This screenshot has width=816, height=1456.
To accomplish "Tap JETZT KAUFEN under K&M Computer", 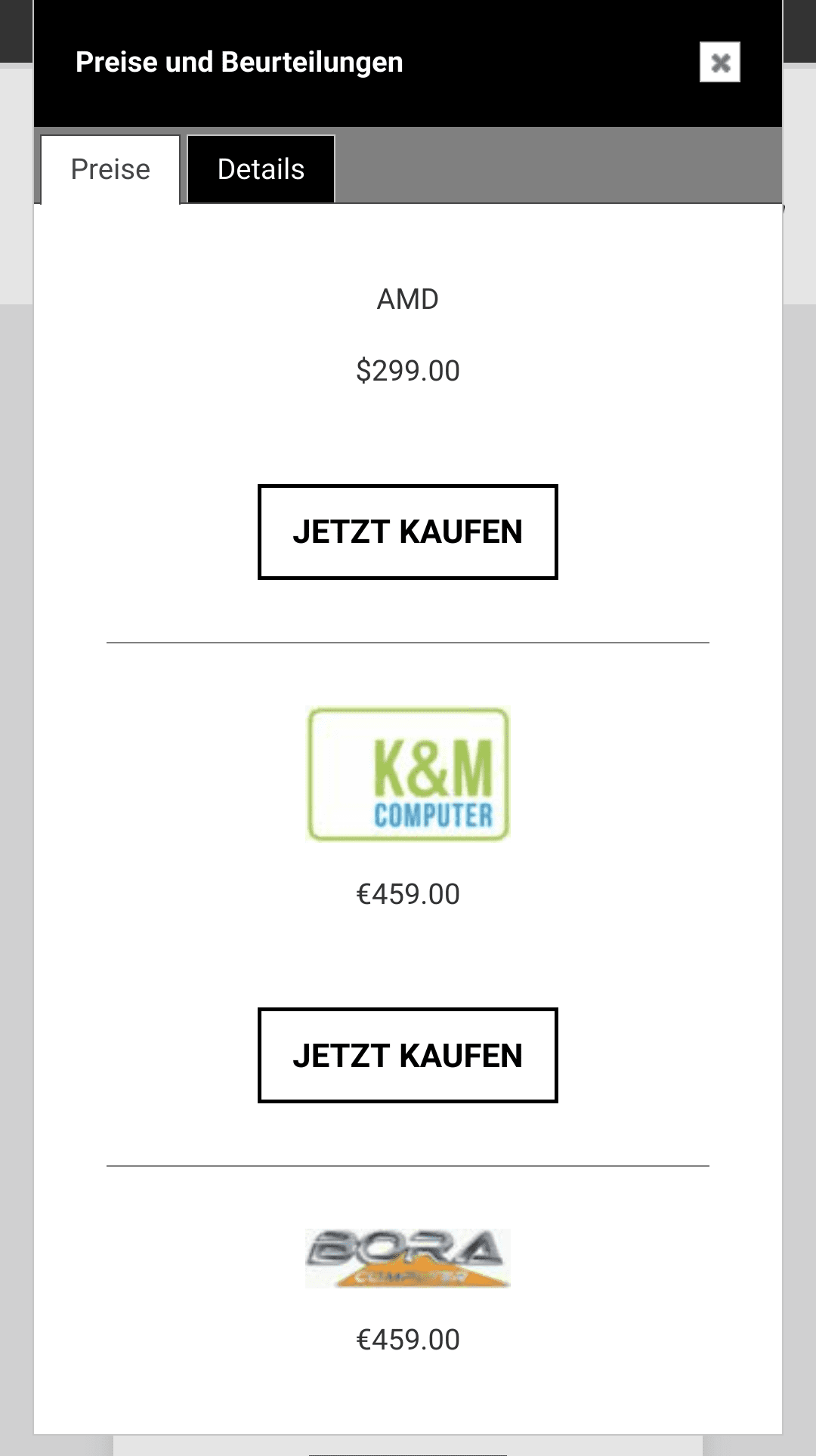I will [x=408, y=1055].
